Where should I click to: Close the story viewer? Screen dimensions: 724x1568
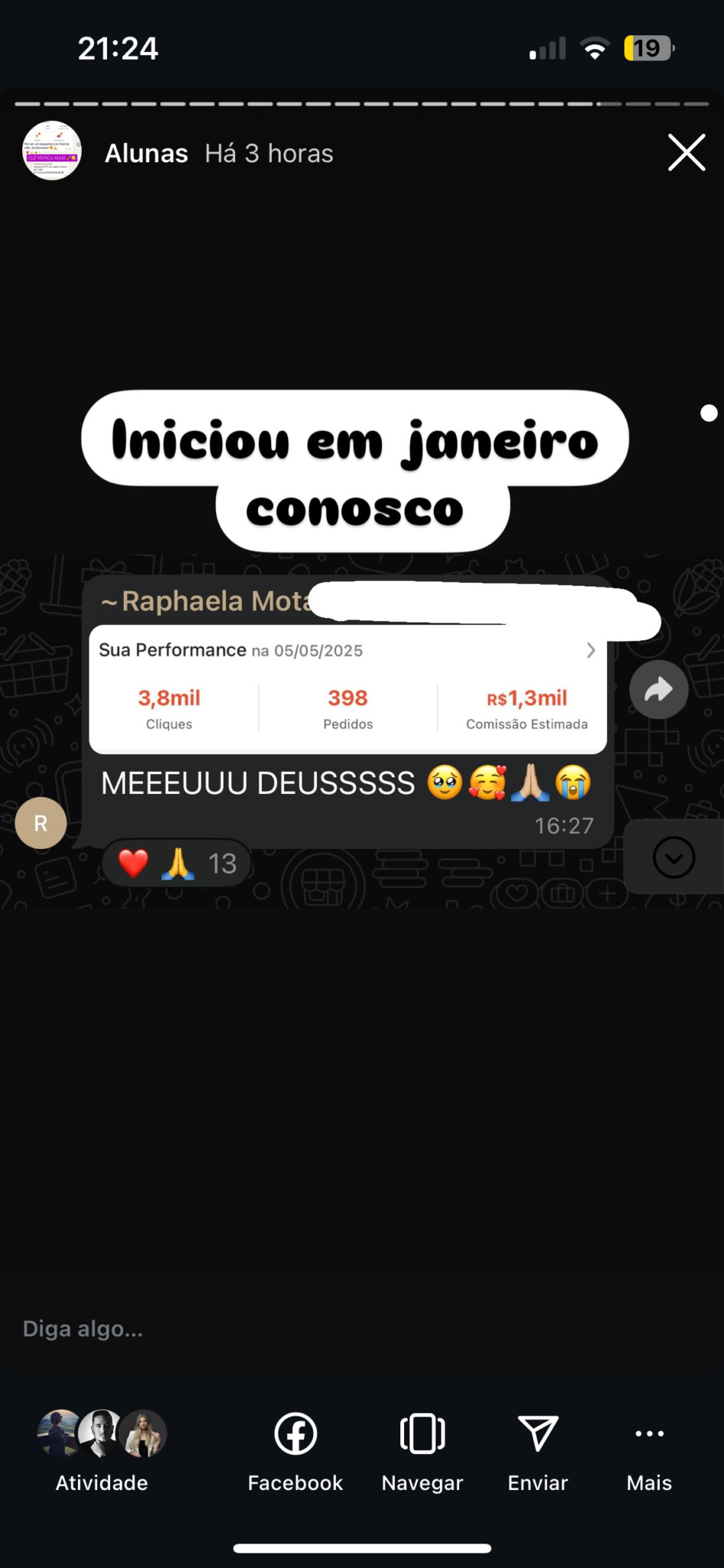click(x=686, y=152)
